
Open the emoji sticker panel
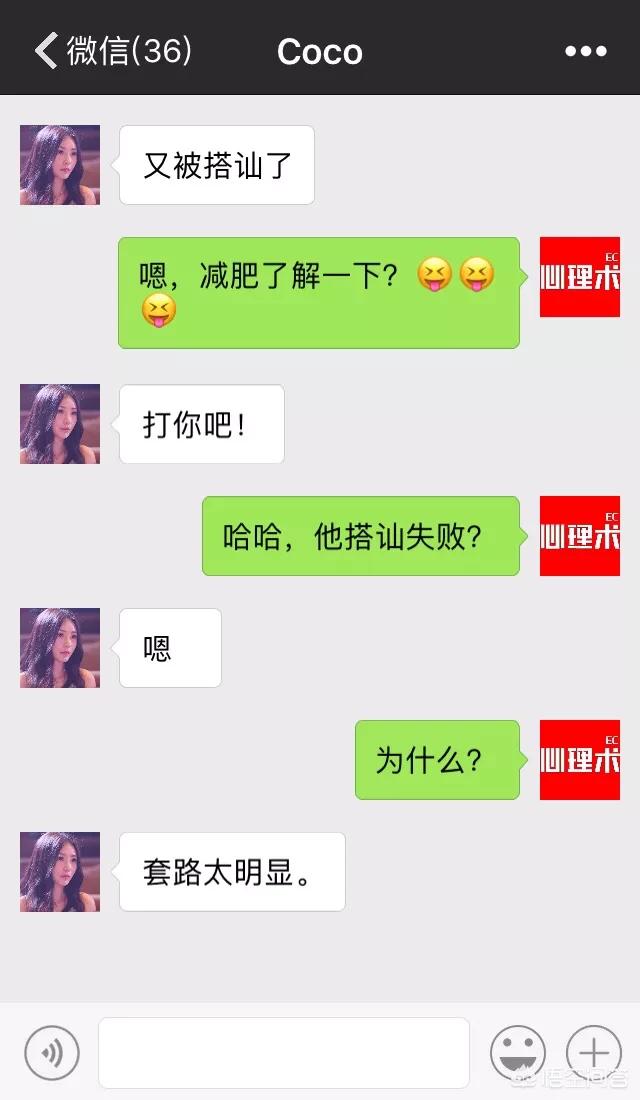pos(517,1053)
